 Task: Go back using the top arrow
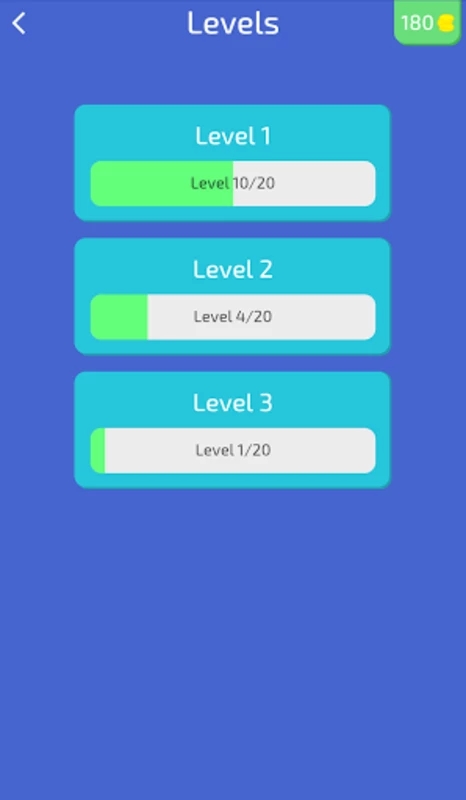click(x=19, y=23)
